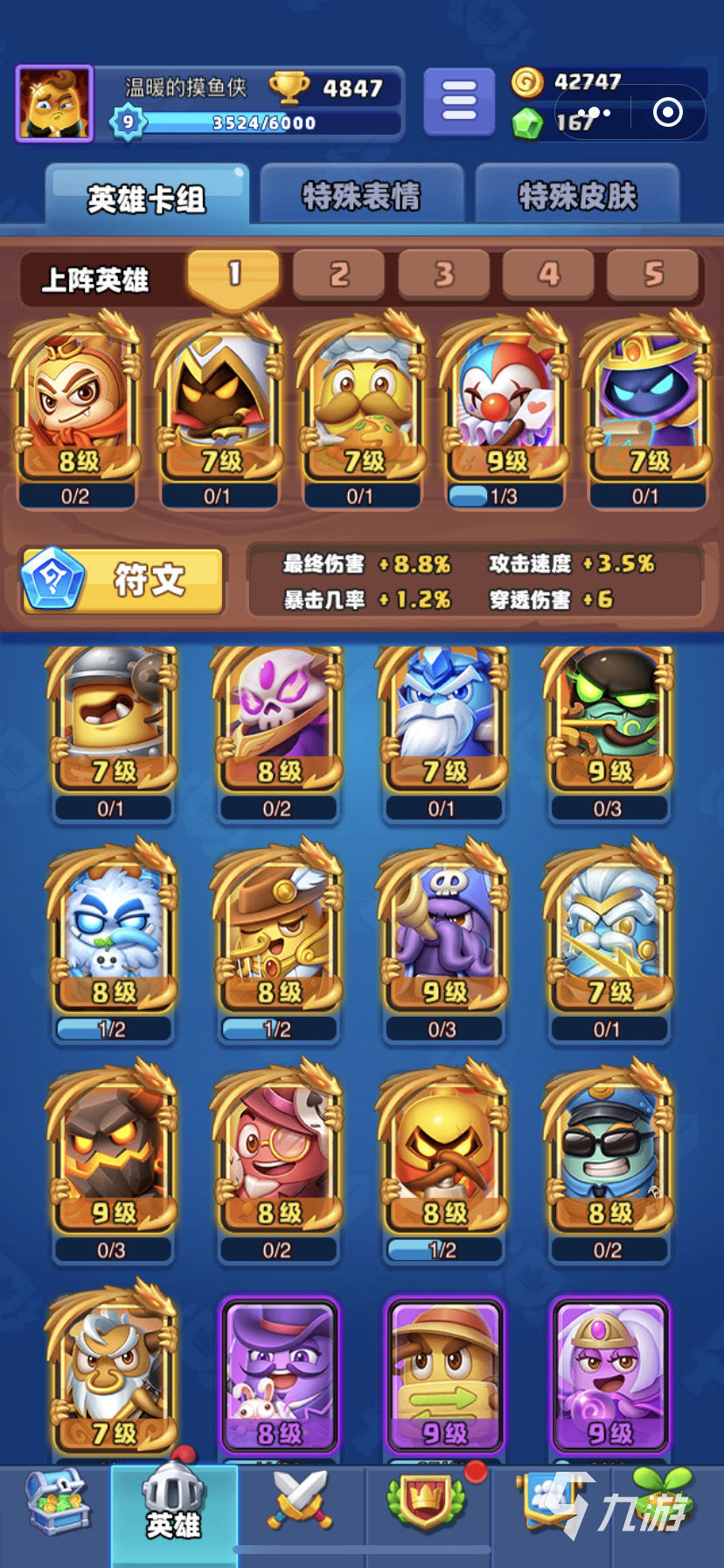
Task: Open the treasure chest shop tab
Action: (x=56, y=1503)
